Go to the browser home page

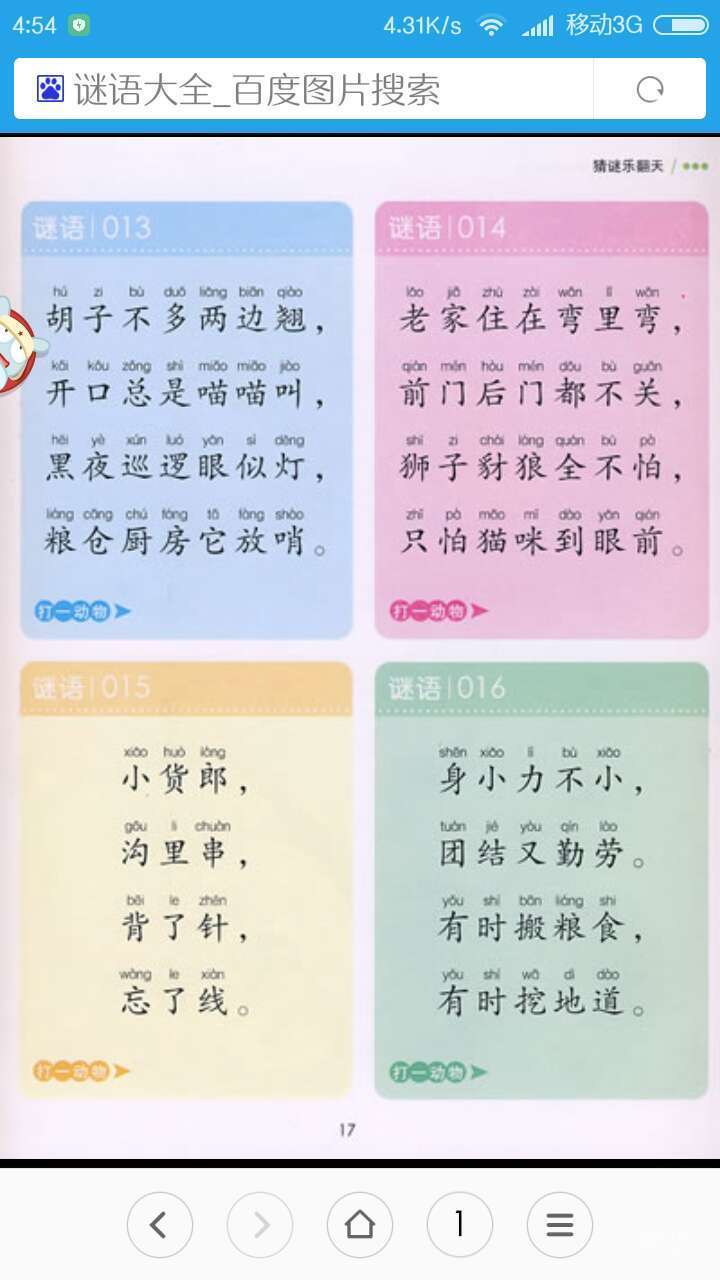pos(360,1224)
